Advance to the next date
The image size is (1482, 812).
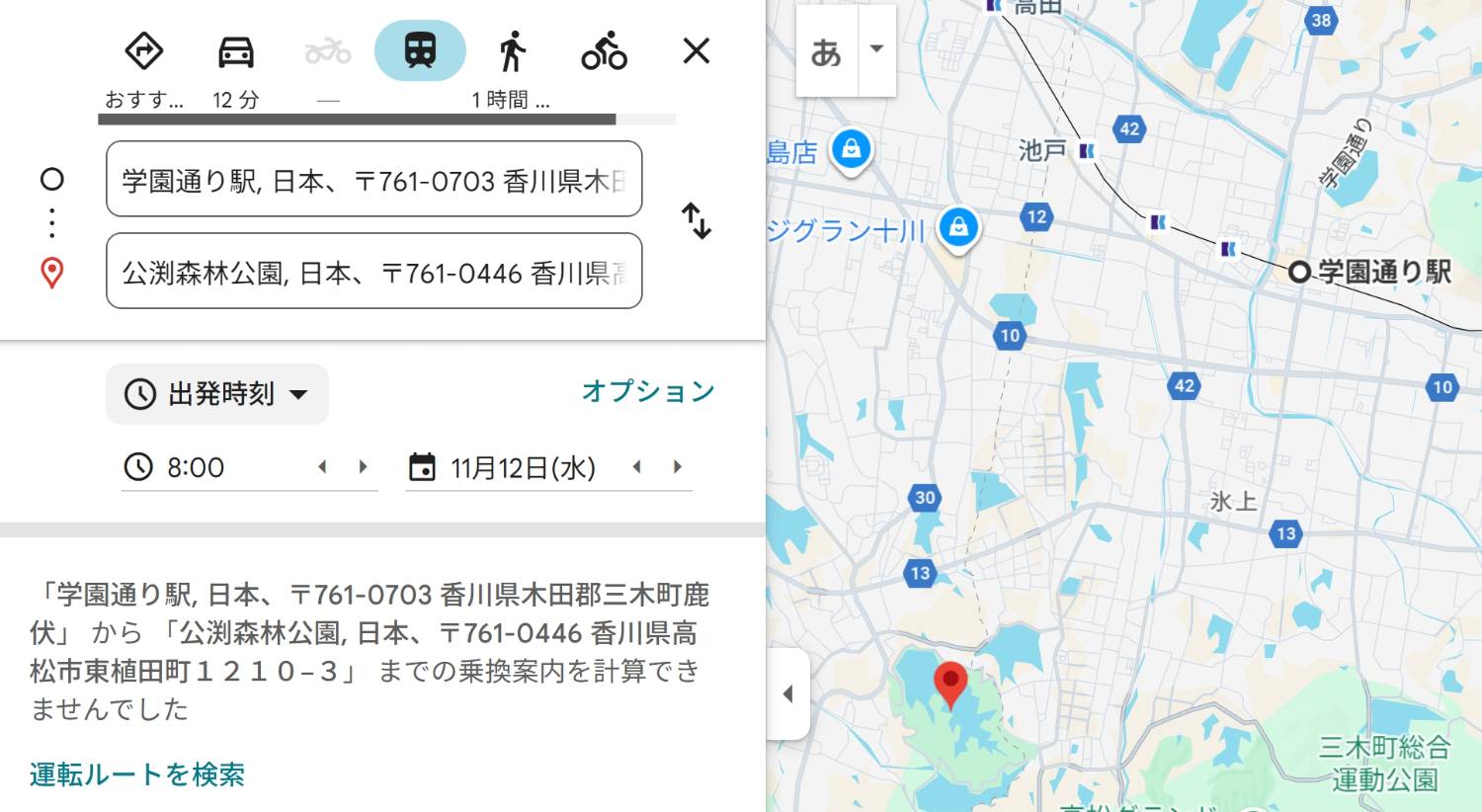678,467
